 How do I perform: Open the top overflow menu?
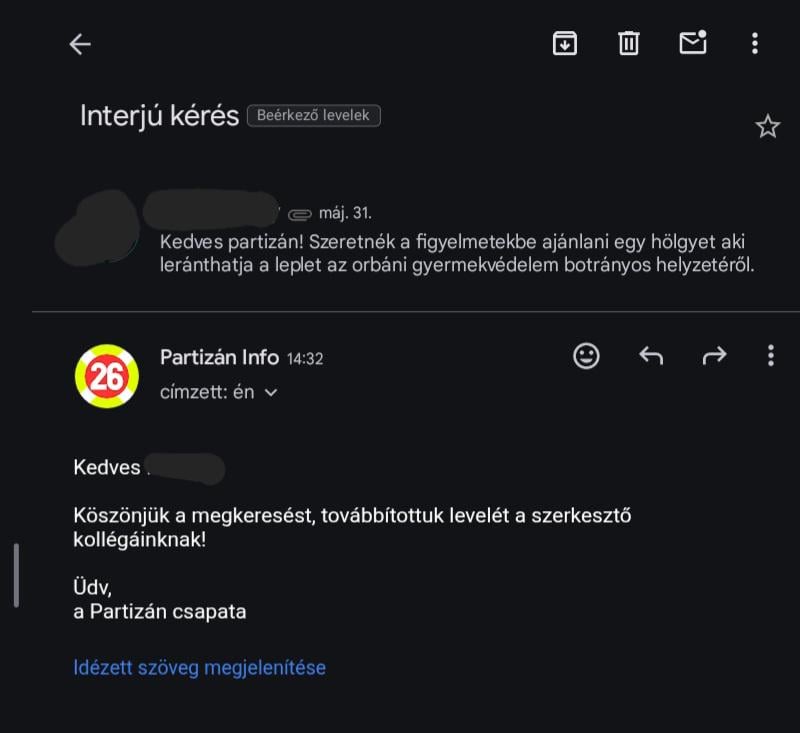755,43
